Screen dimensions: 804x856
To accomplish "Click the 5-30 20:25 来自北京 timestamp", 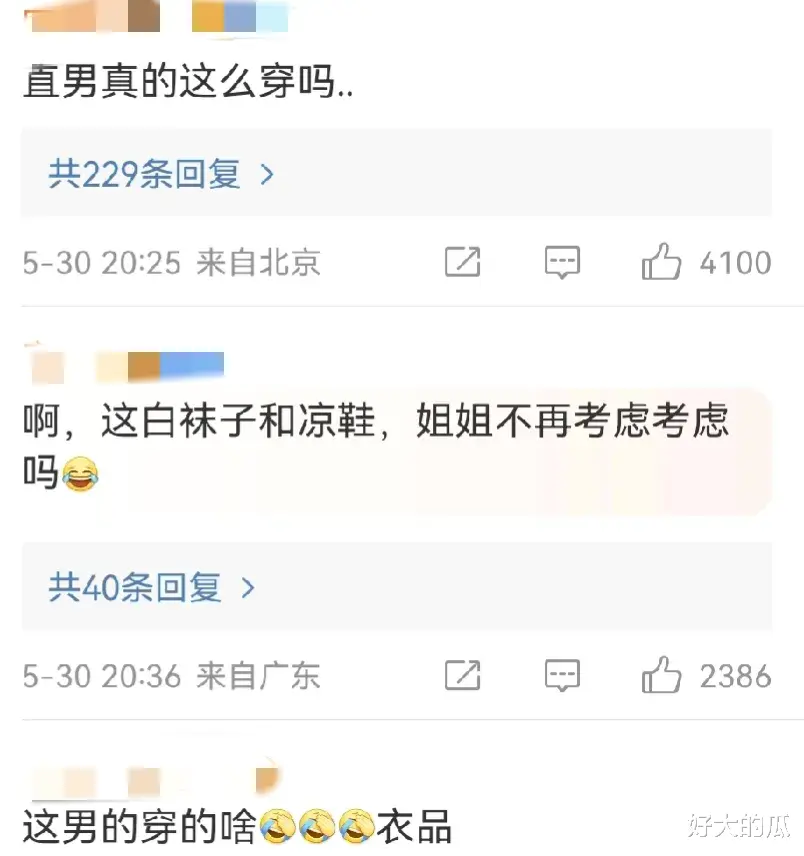I will (172, 262).
